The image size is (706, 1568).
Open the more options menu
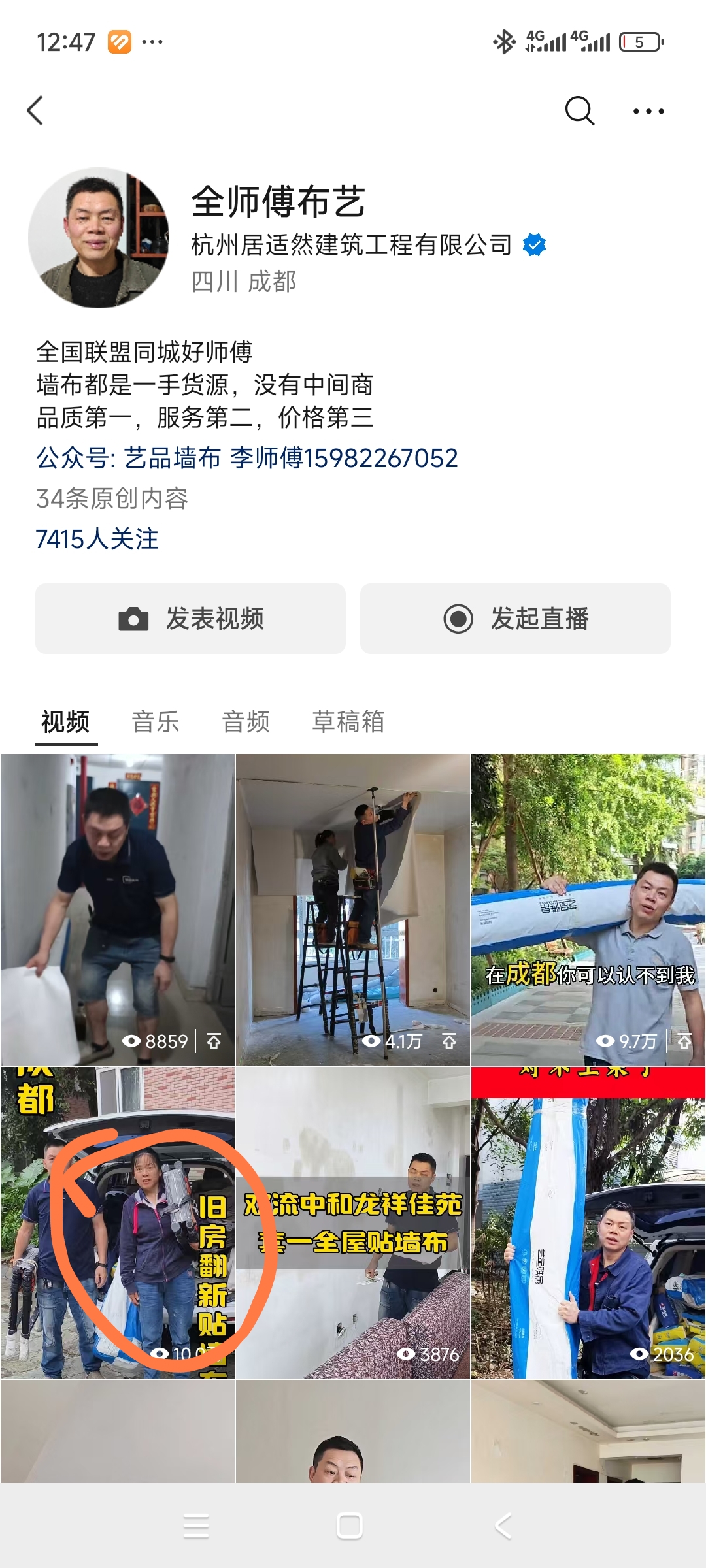(x=647, y=111)
